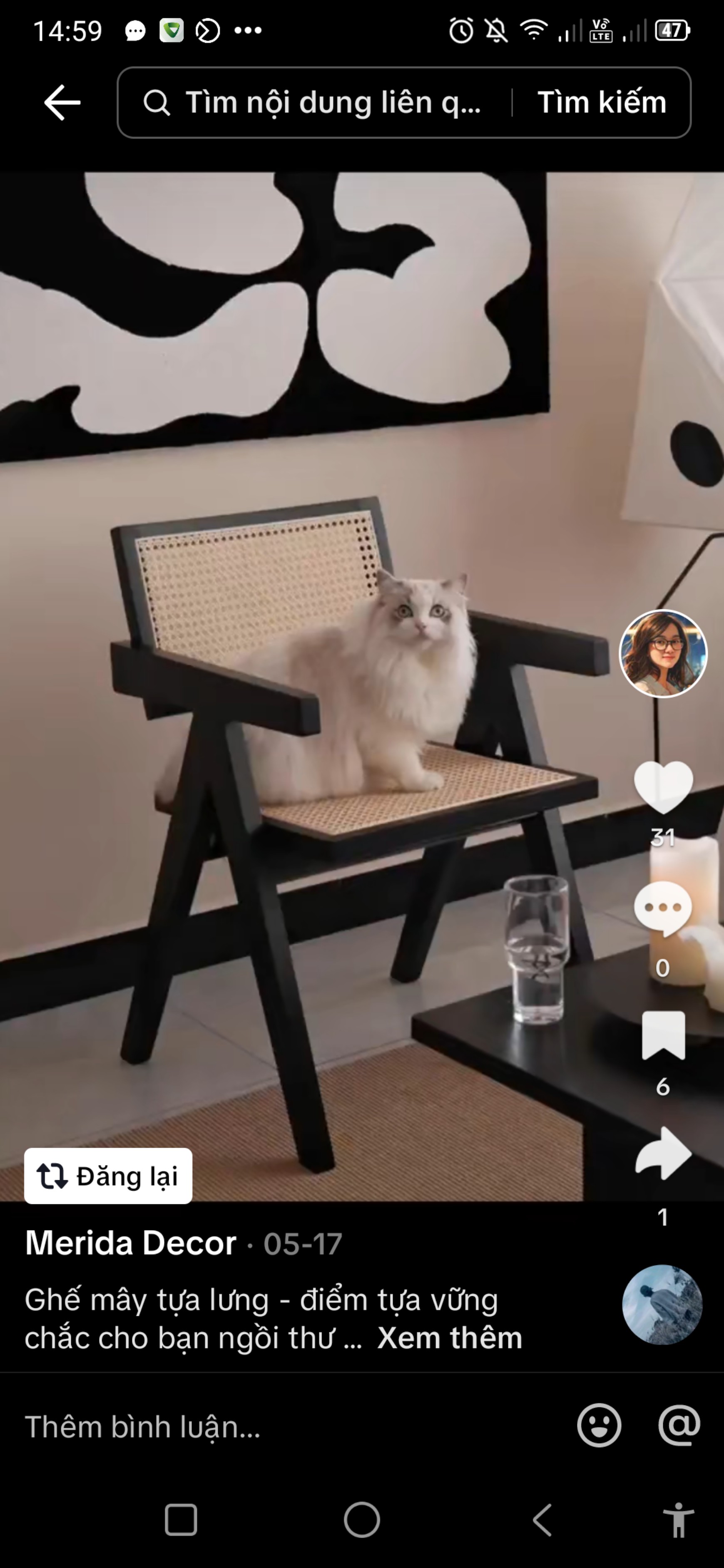This screenshot has height=1568, width=724.
Task: Open system recent apps
Action: tap(181, 1520)
